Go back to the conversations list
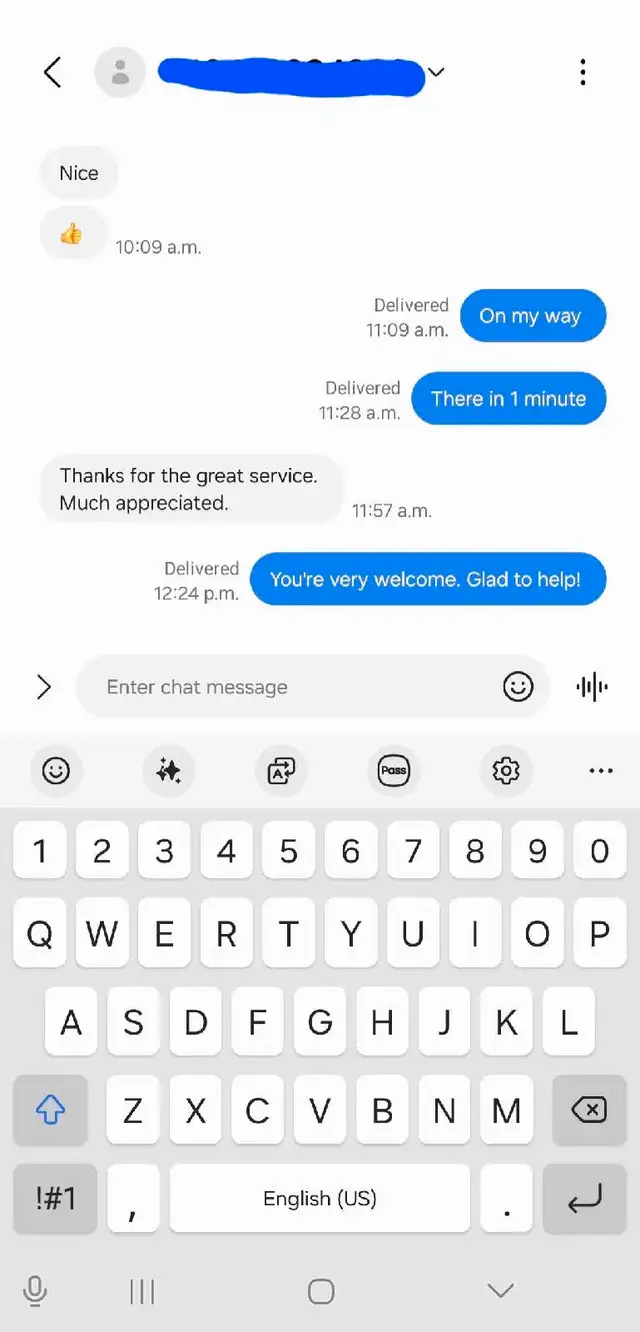This screenshot has height=1332, width=640. (52, 72)
